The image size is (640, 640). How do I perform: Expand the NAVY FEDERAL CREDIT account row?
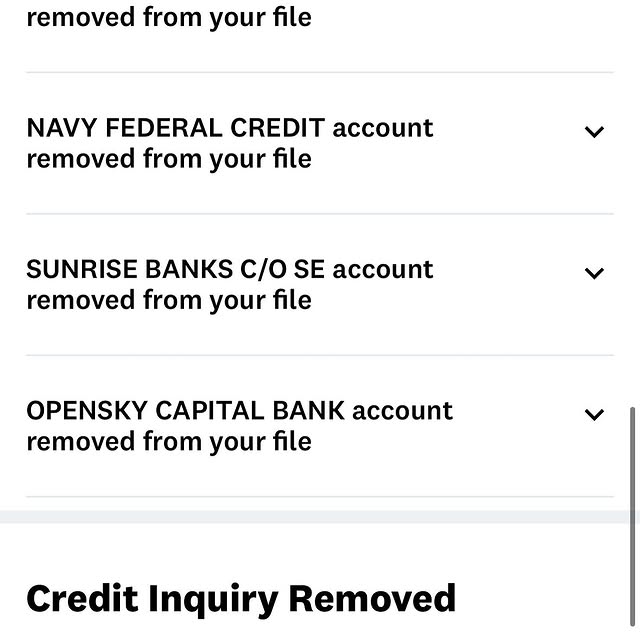pos(594,132)
